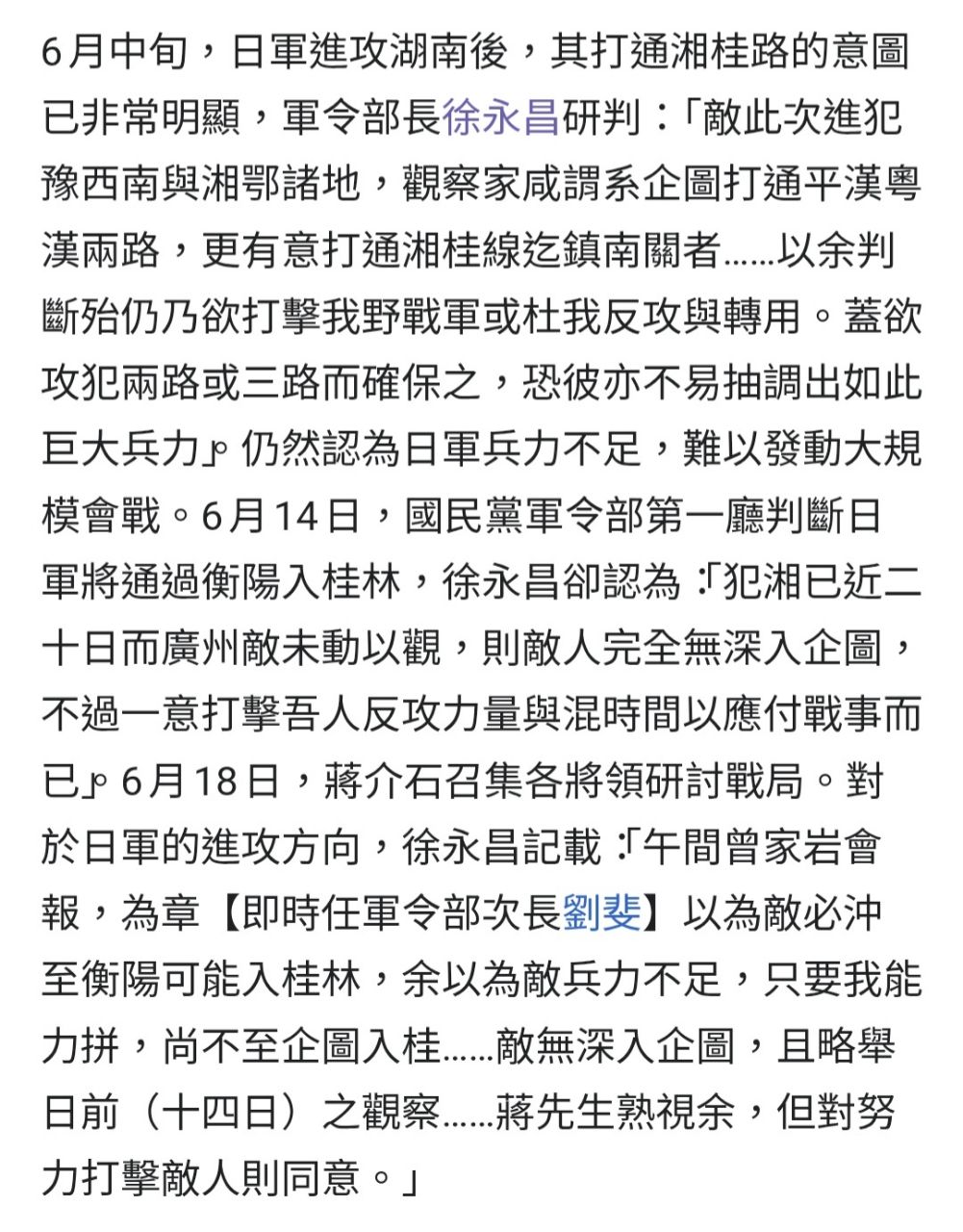Open the 徐永昌 link
This screenshot has height=1232, width=963.
point(500,118)
